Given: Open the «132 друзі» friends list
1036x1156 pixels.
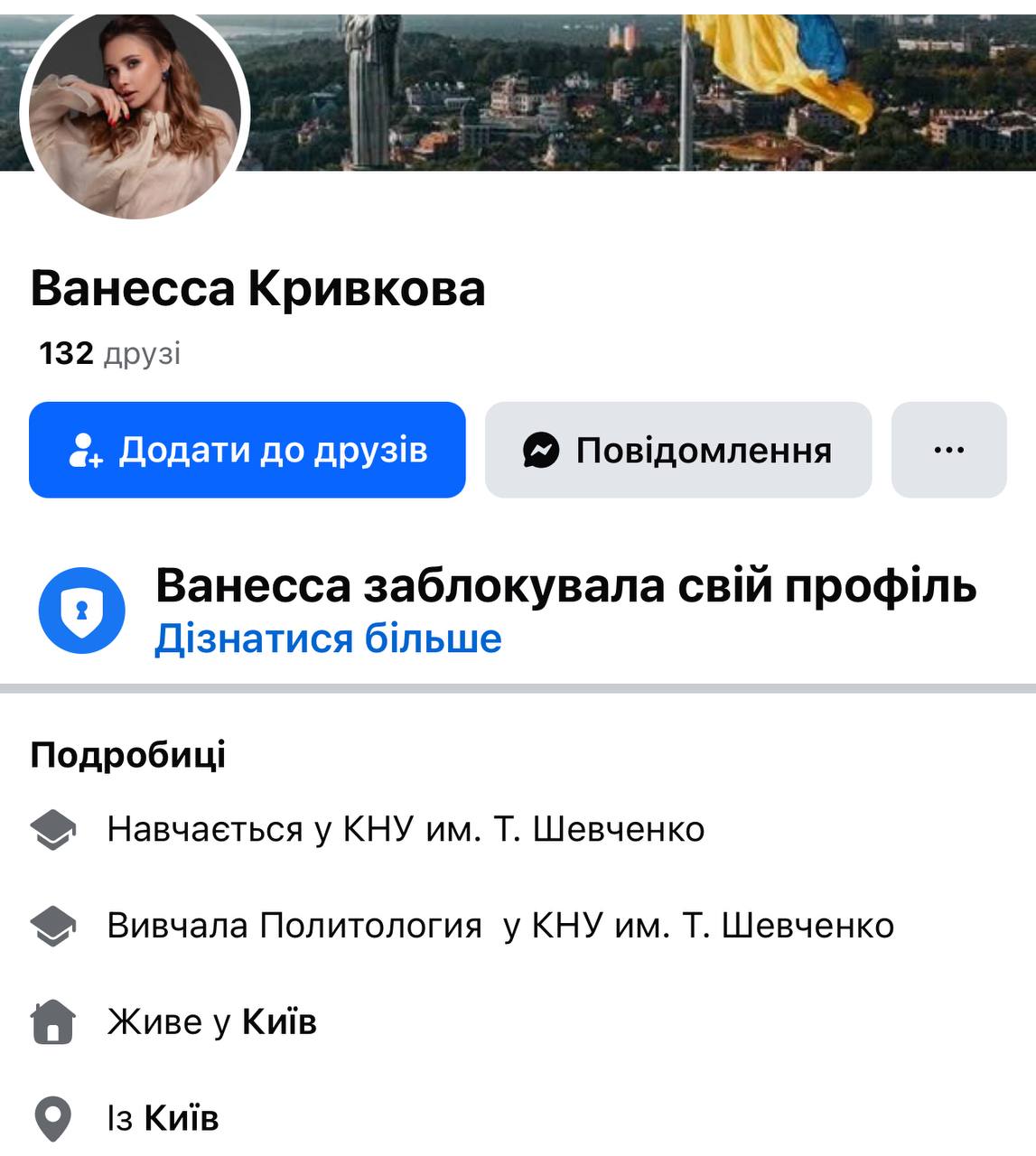Looking at the screenshot, I should pyautogui.click(x=109, y=353).
